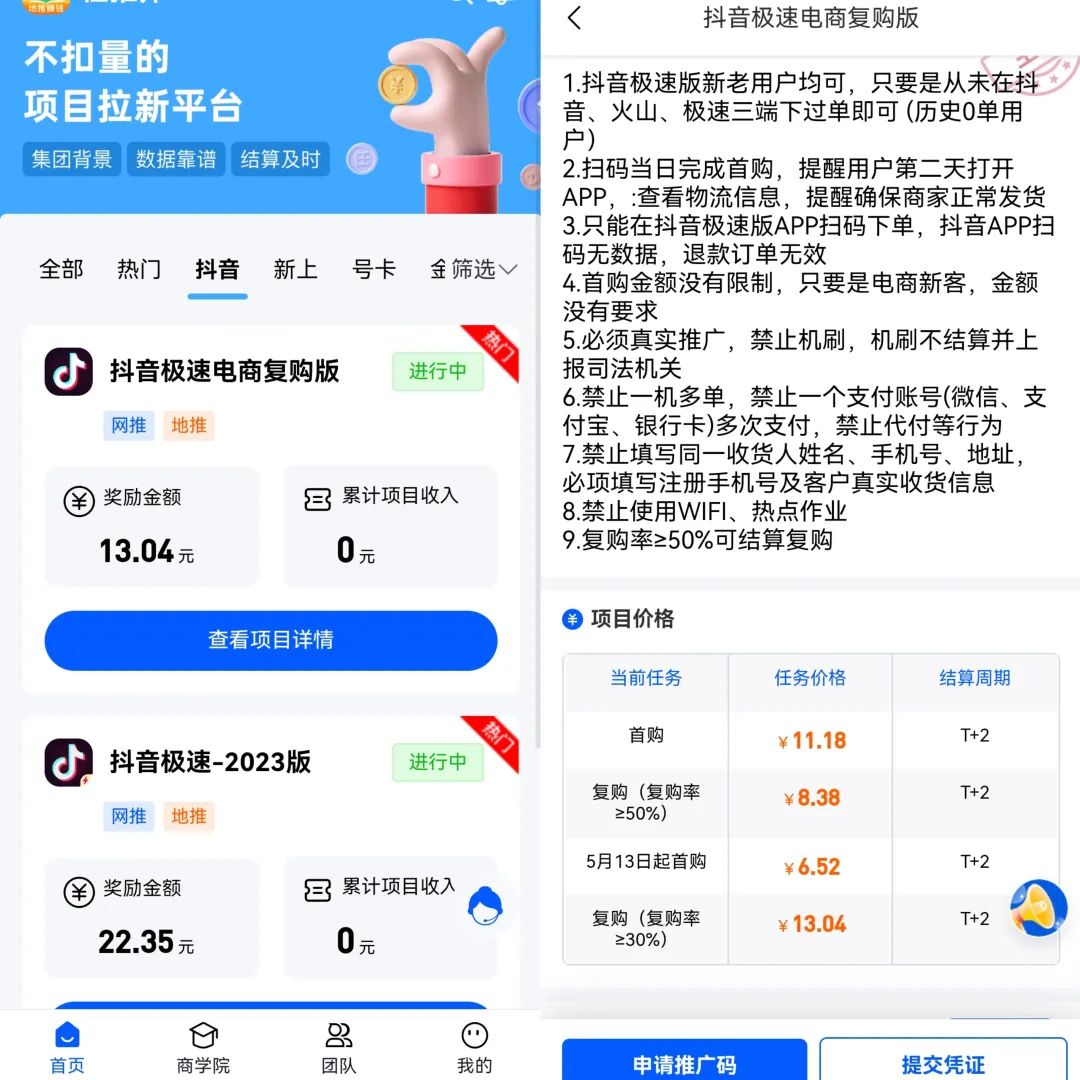Open the 抖音极速-2023版 project card

point(210,762)
